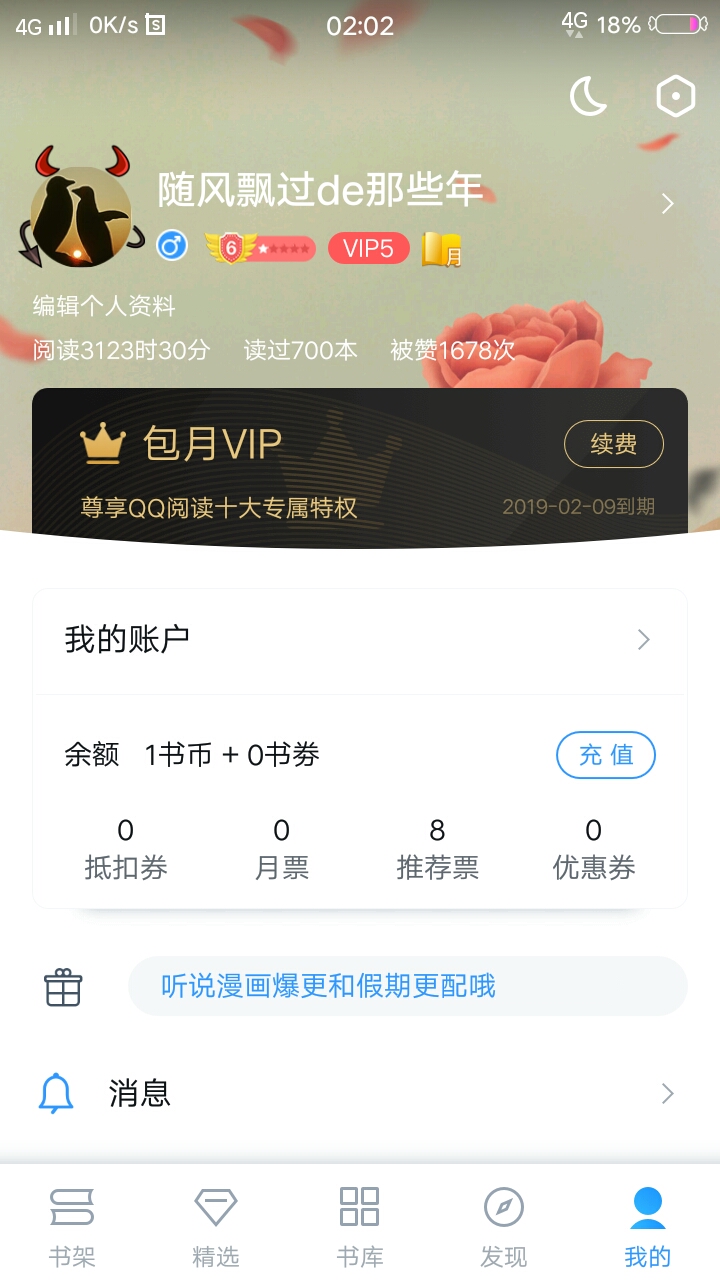Viewport: 720px width, 1280px height.
Task: Tap 续费 to renew monthly VIP
Action: [x=613, y=444]
